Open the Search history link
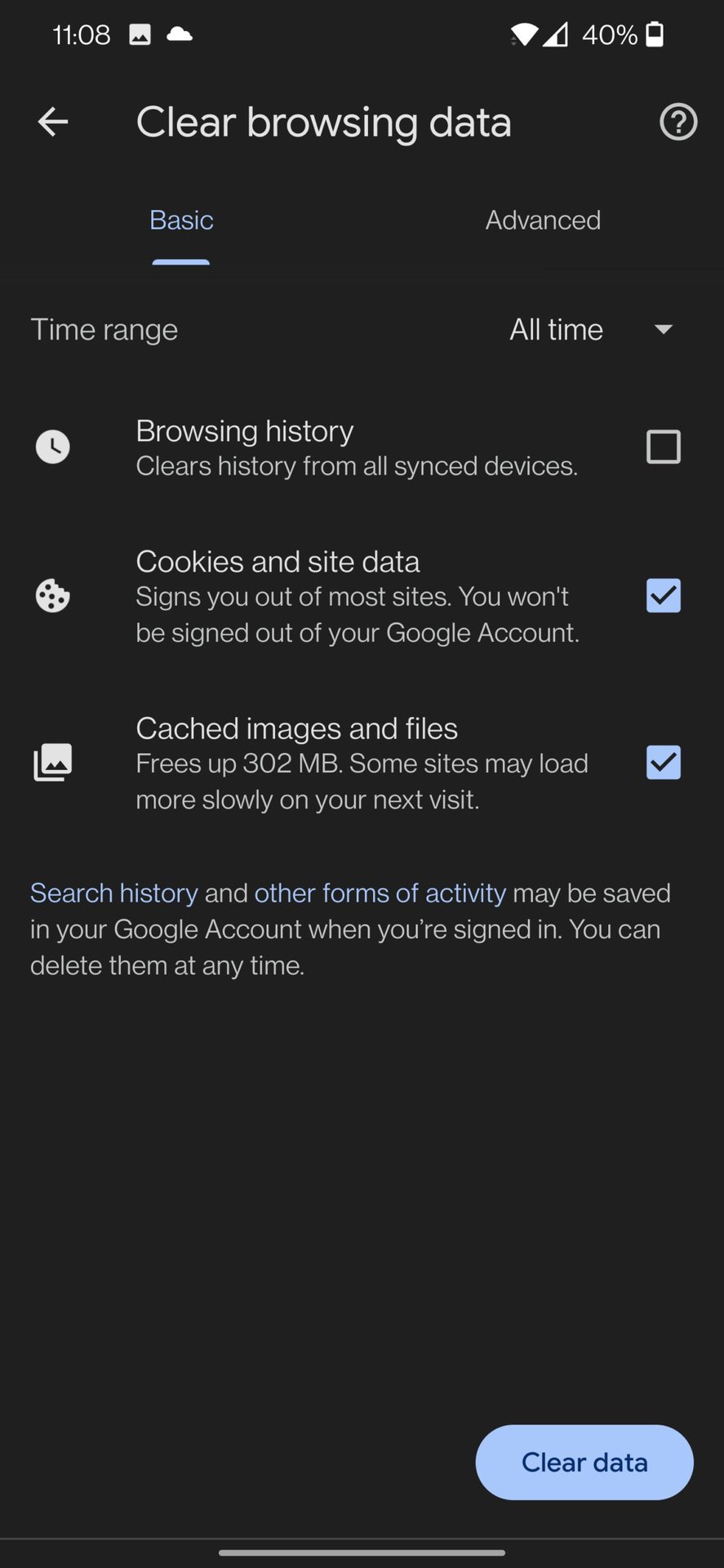 (x=114, y=893)
